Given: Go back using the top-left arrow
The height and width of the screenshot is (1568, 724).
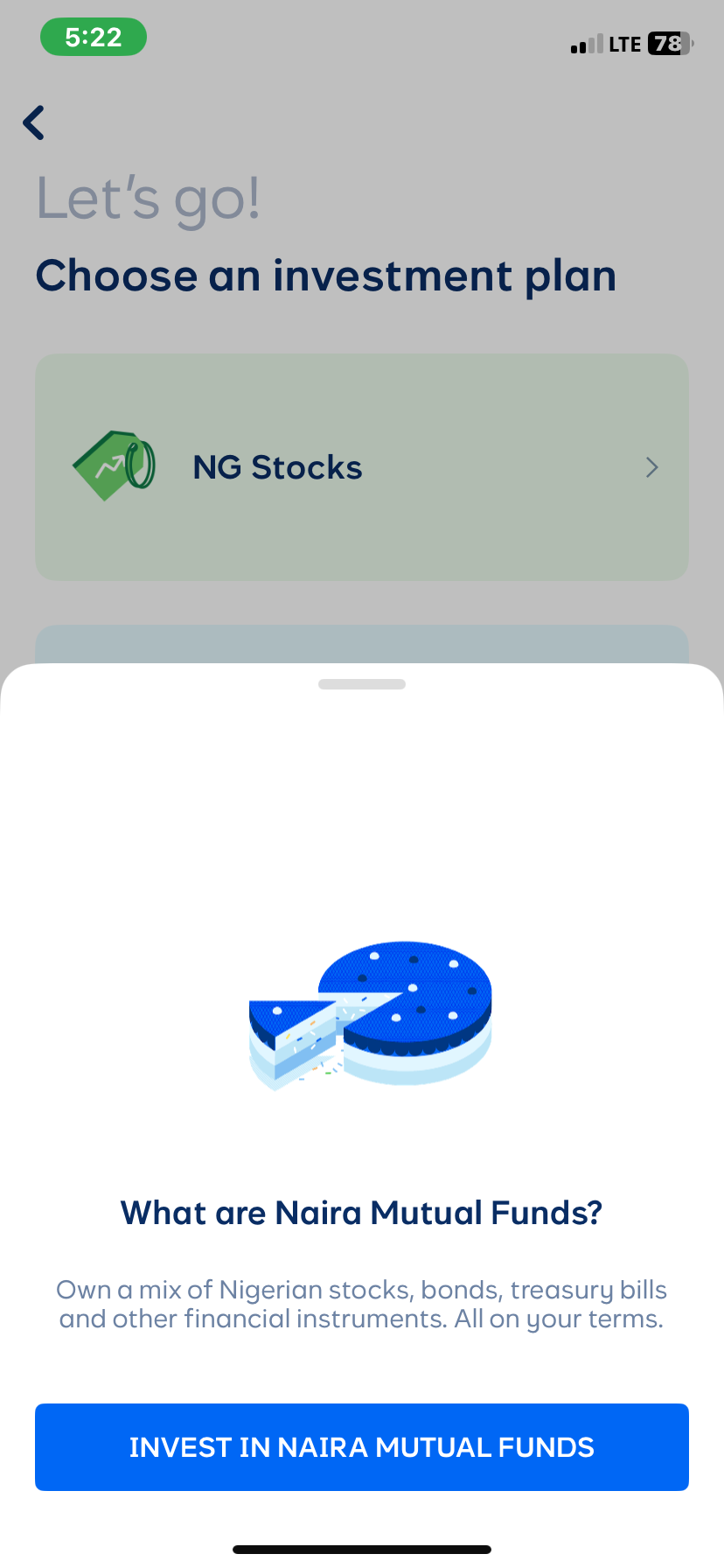Looking at the screenshot, I should point(34,122).
